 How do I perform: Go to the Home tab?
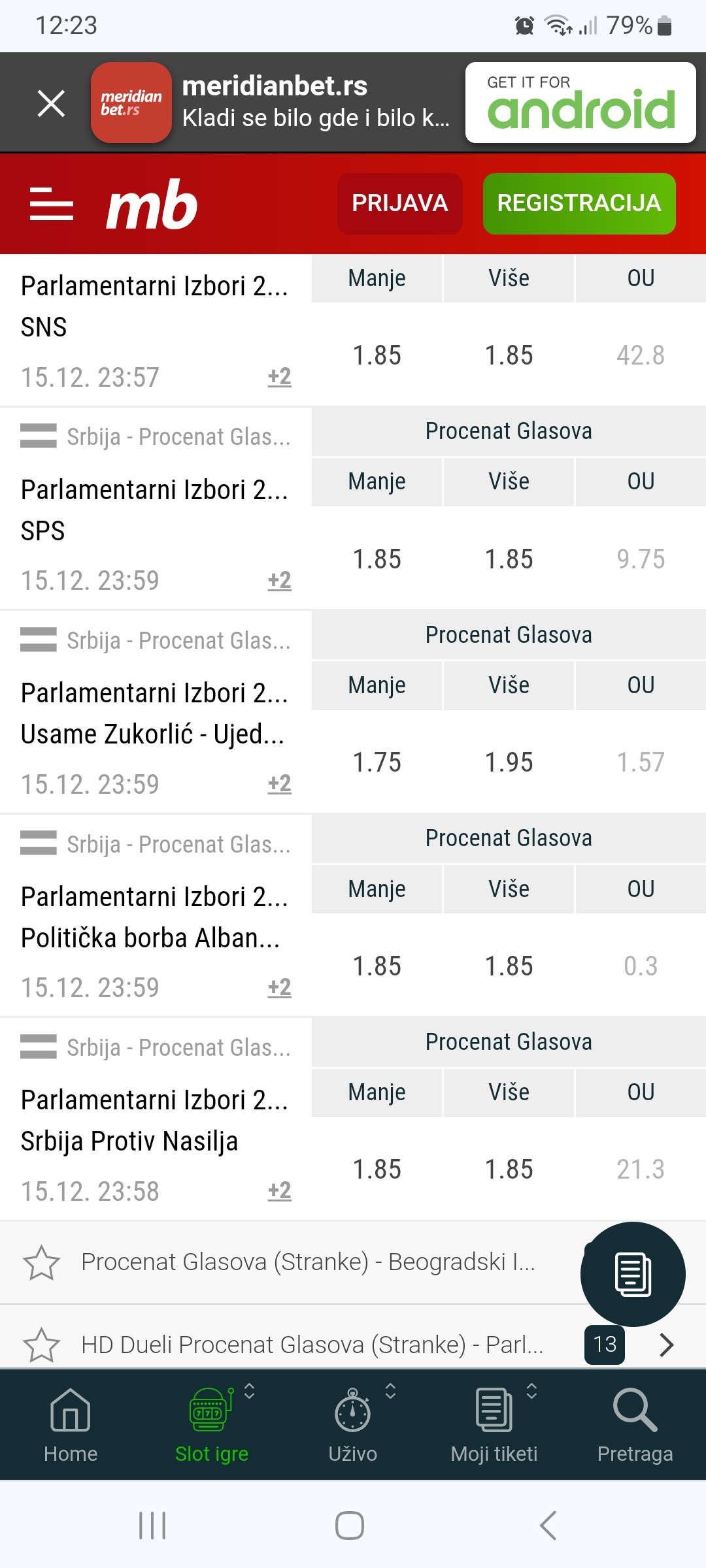71,1424
